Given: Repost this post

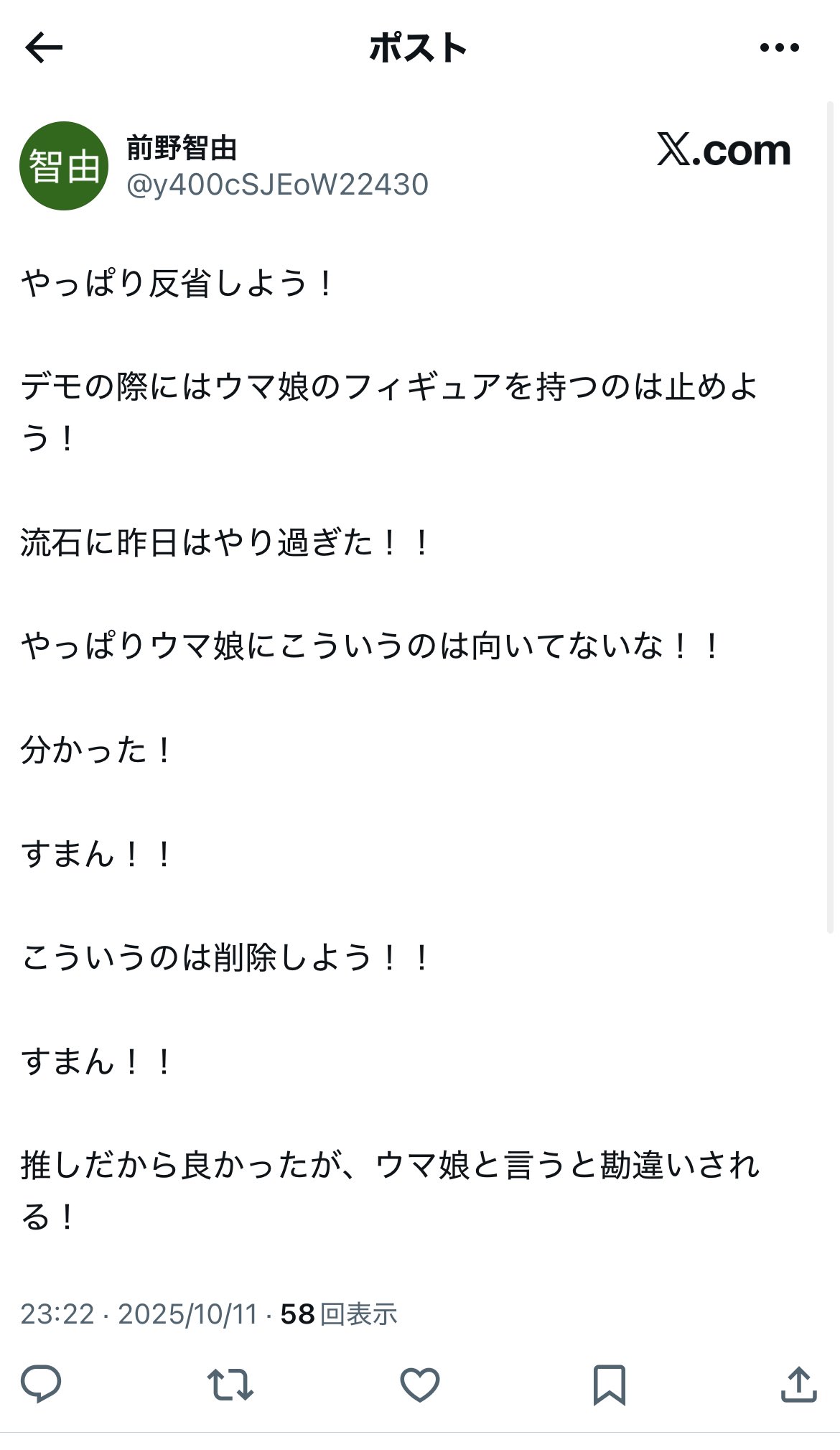Looking at the screenshot, I should tap(230, 1384).
